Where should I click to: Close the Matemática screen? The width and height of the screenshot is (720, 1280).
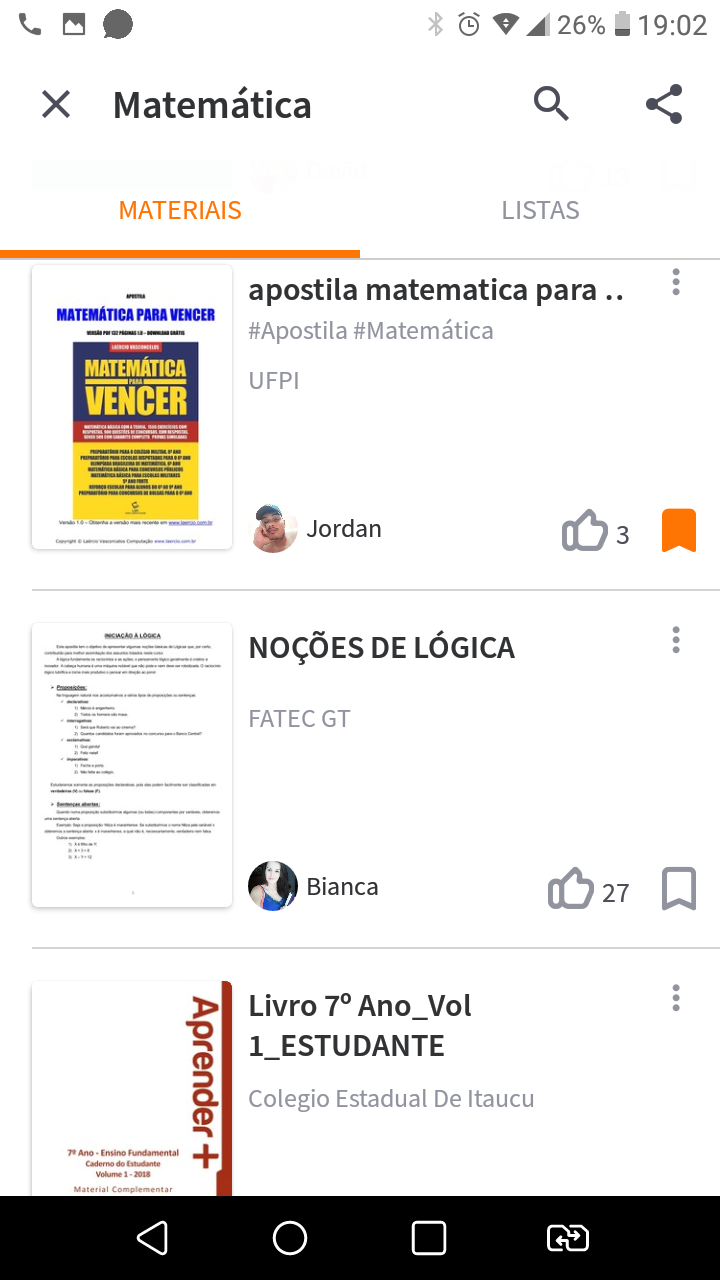tap(56, 104)
